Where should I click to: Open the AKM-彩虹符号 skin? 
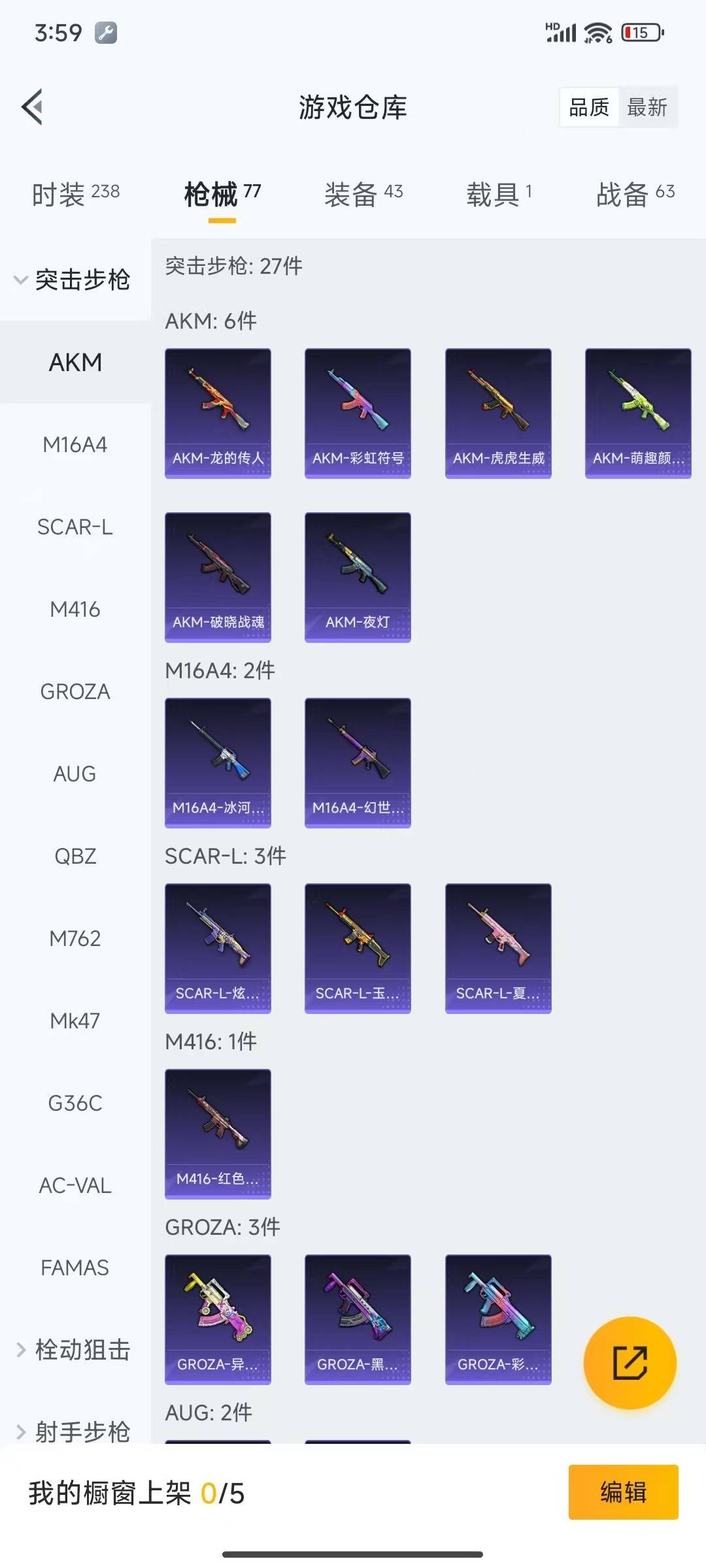(358, 413)
